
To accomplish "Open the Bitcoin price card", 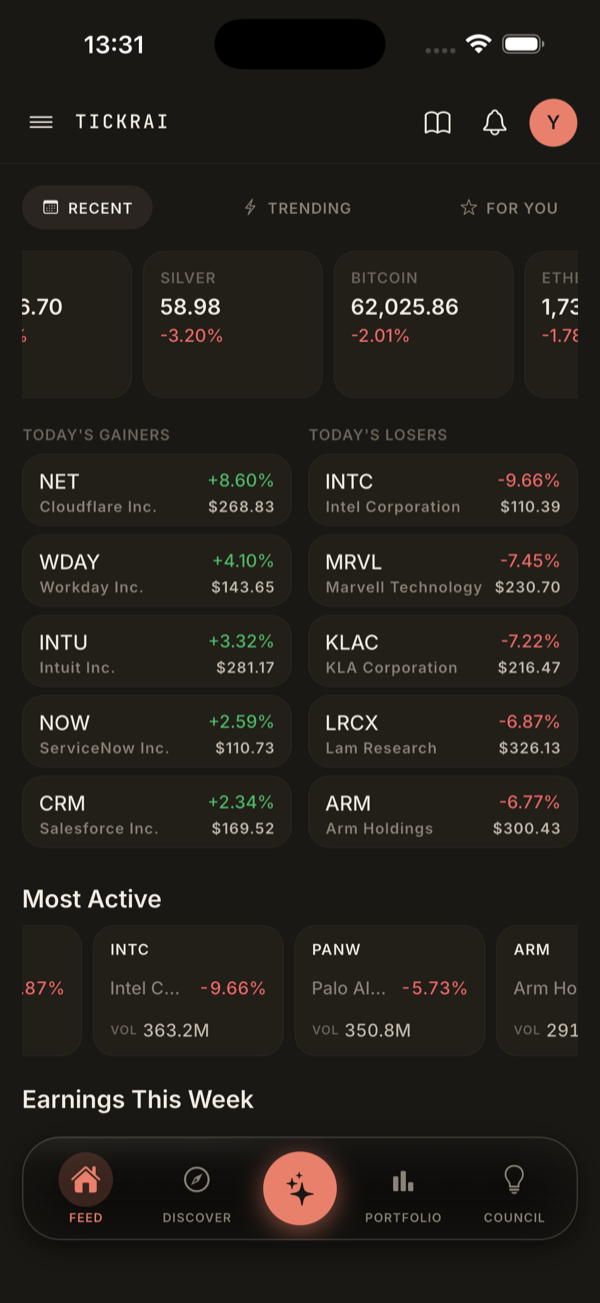I will (x=423, y=325).
